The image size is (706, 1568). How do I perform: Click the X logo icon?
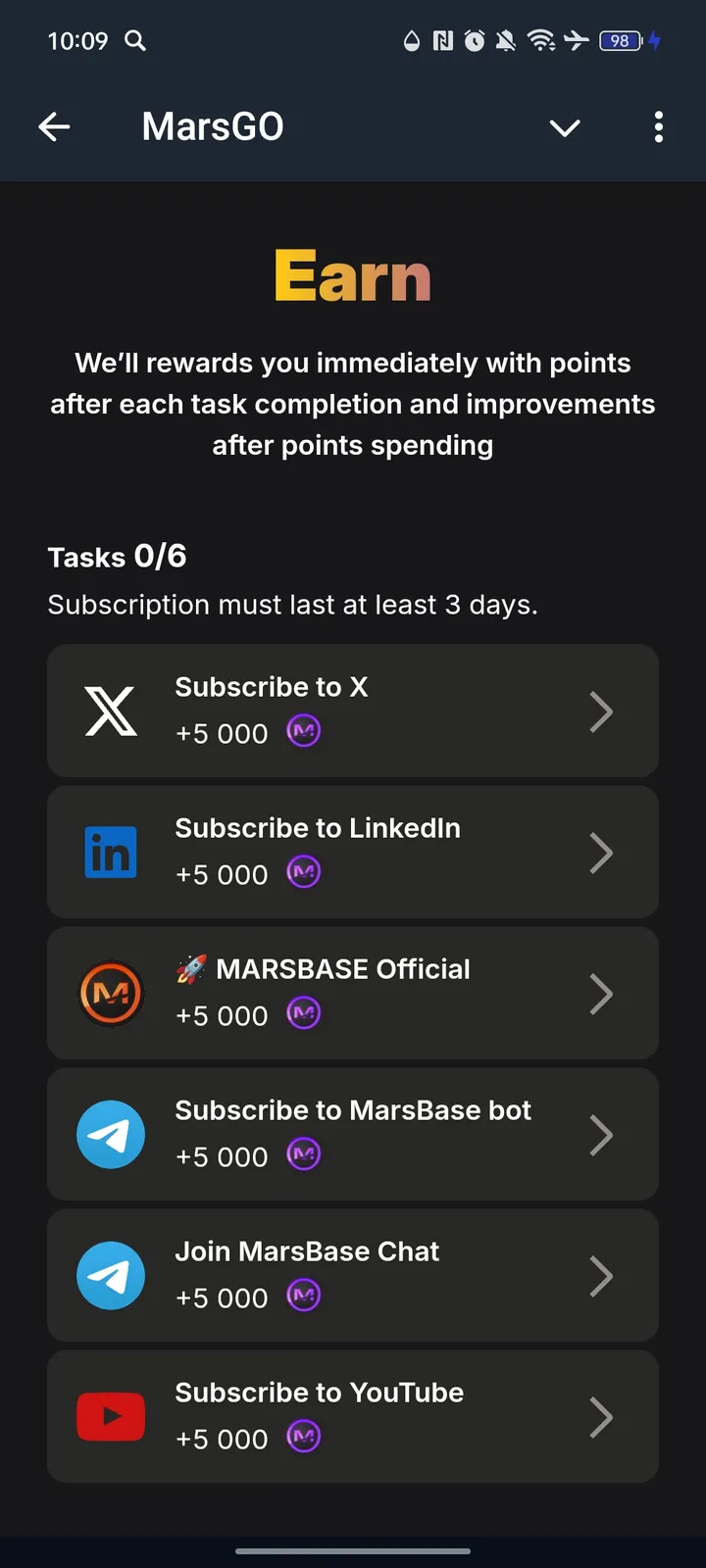pyautogui.click(x=111, y=711)
